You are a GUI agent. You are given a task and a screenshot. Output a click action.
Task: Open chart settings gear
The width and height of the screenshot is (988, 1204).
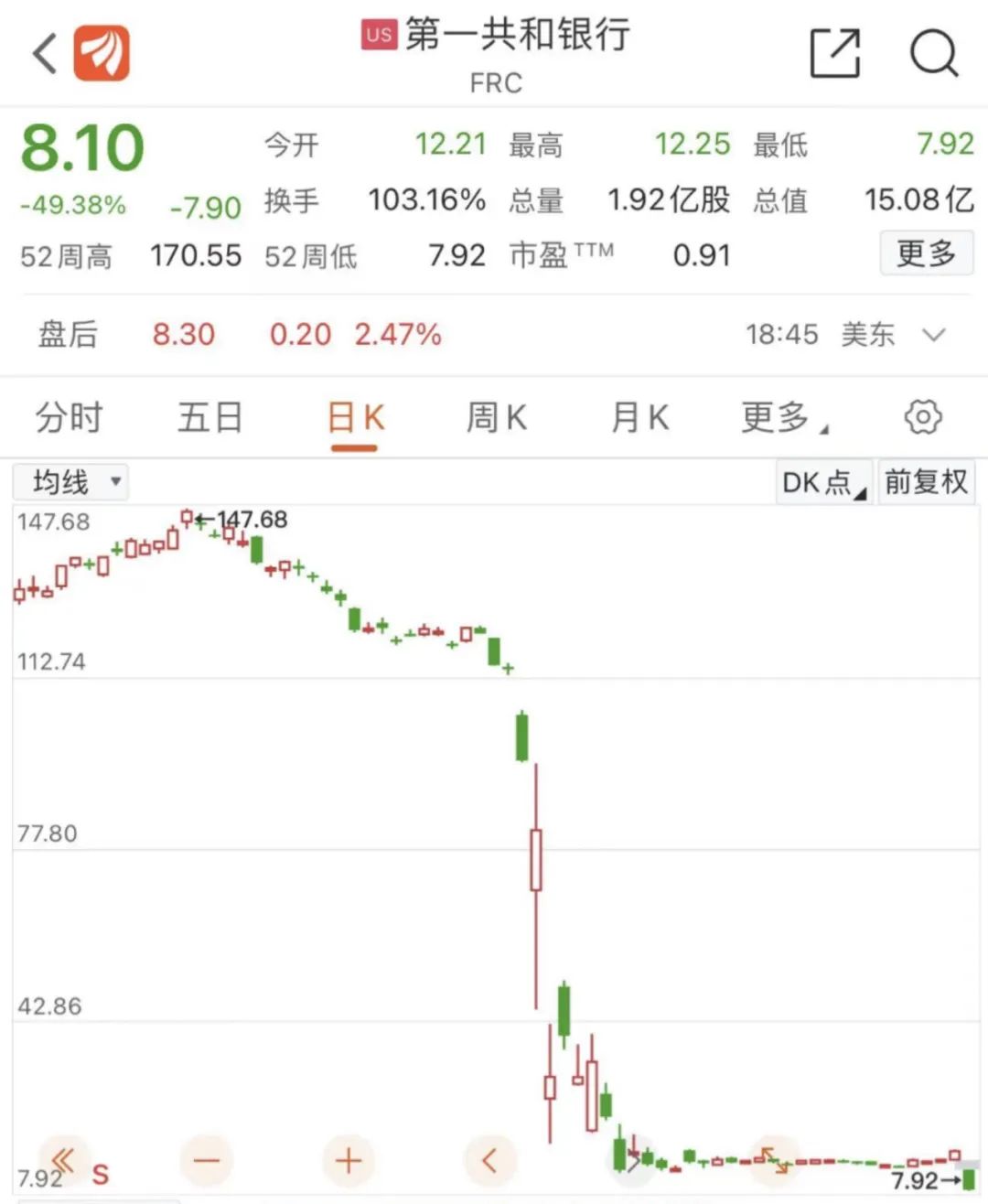922,417
